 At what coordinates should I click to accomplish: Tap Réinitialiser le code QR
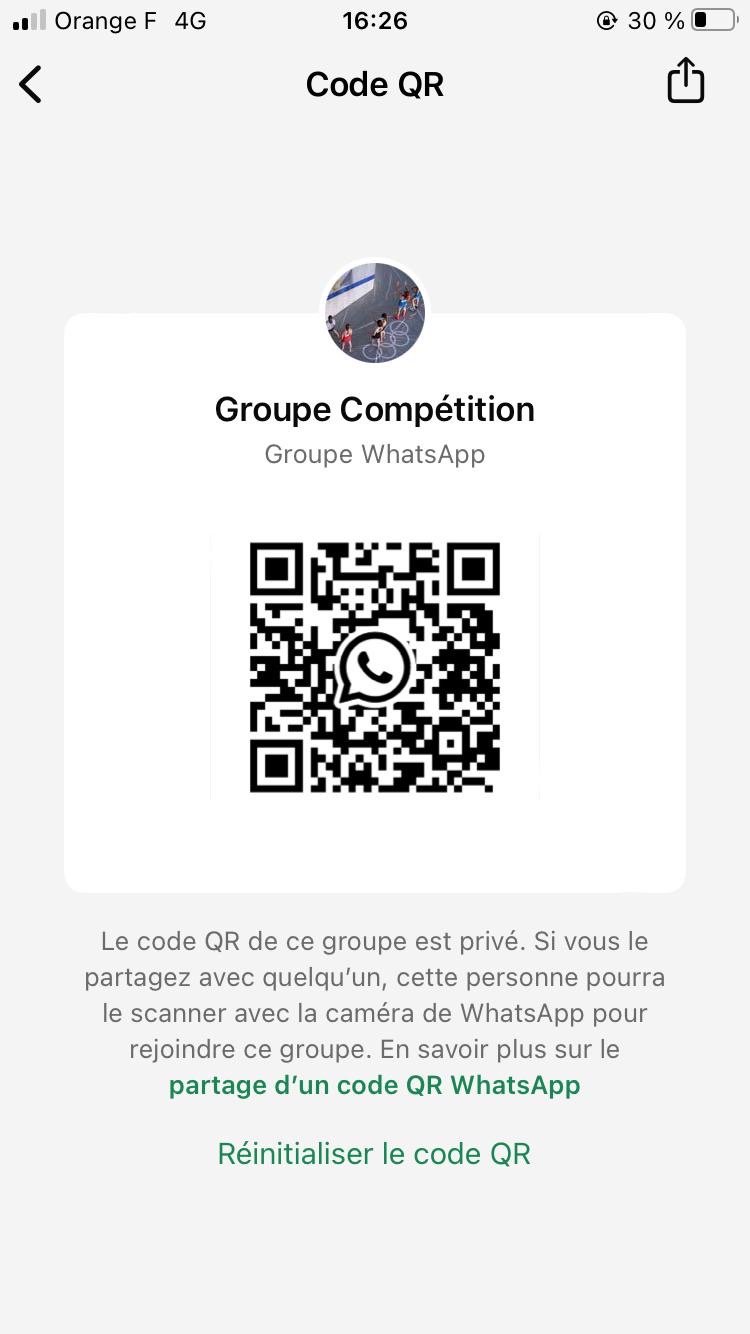(x=374, y=1153)
